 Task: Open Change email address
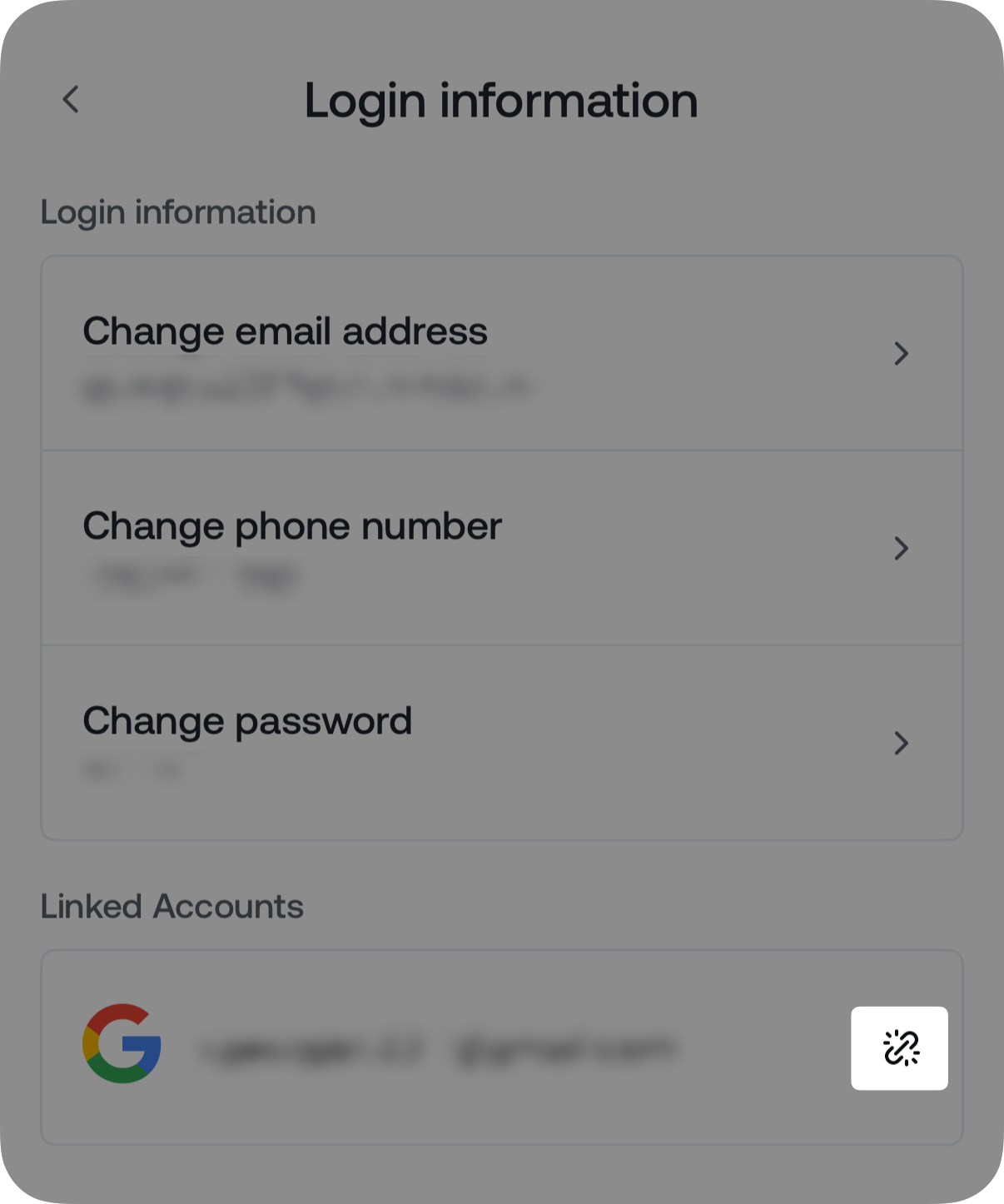click(x=501, y=354)
